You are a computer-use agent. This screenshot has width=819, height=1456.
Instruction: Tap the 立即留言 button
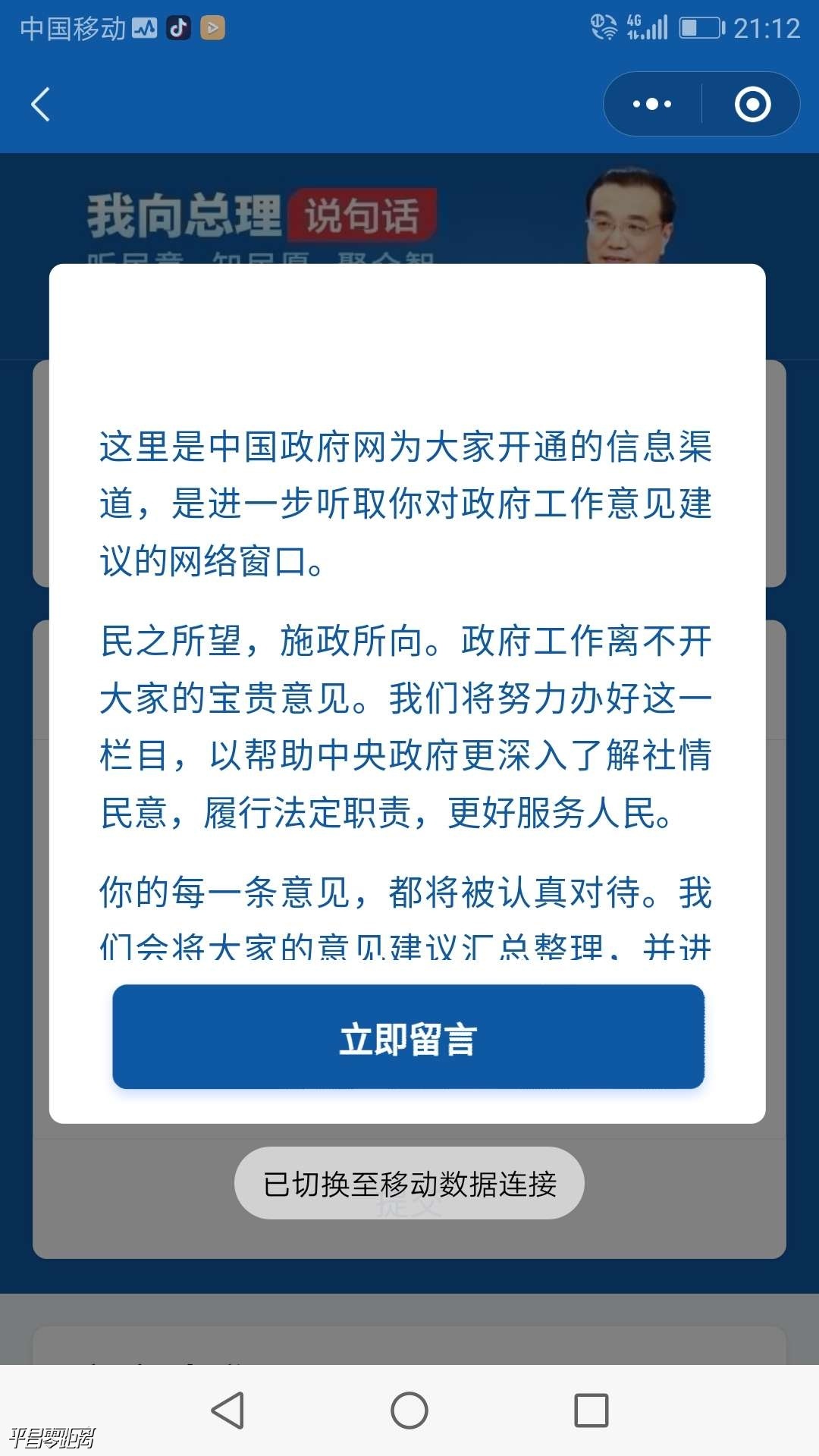(408, 1037)
